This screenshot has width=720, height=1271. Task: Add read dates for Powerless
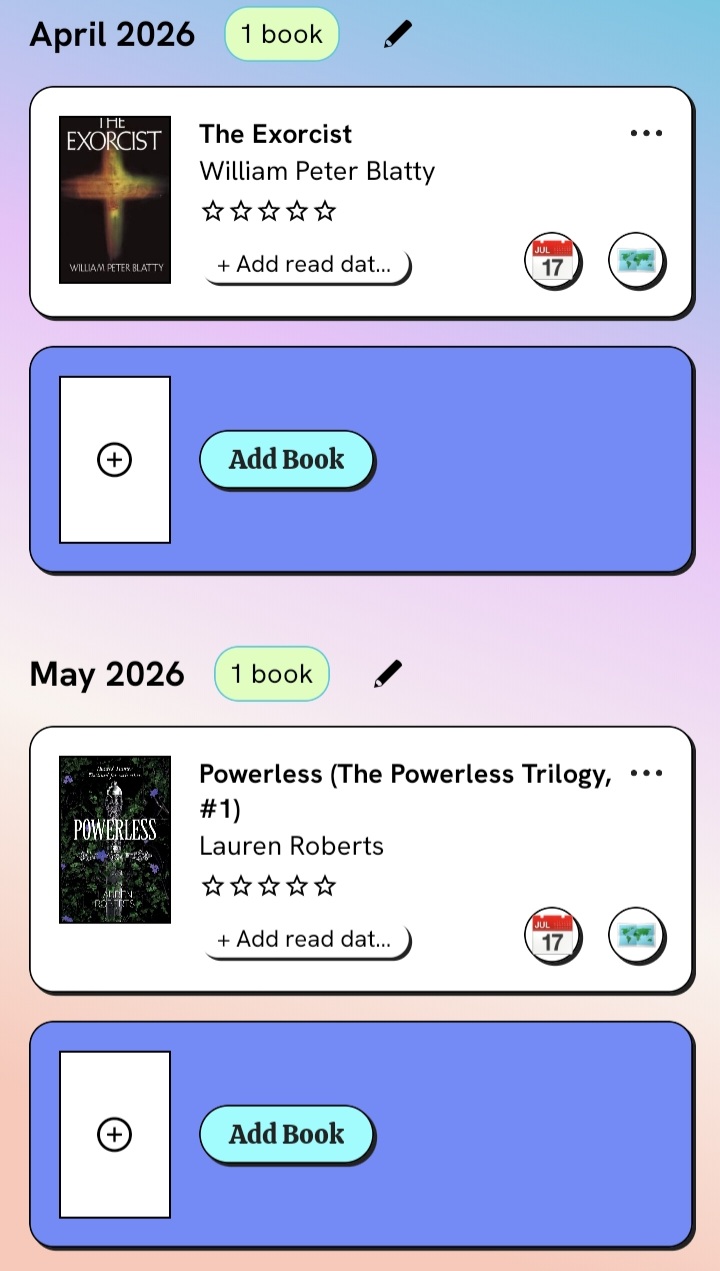[x=306, y=940]
